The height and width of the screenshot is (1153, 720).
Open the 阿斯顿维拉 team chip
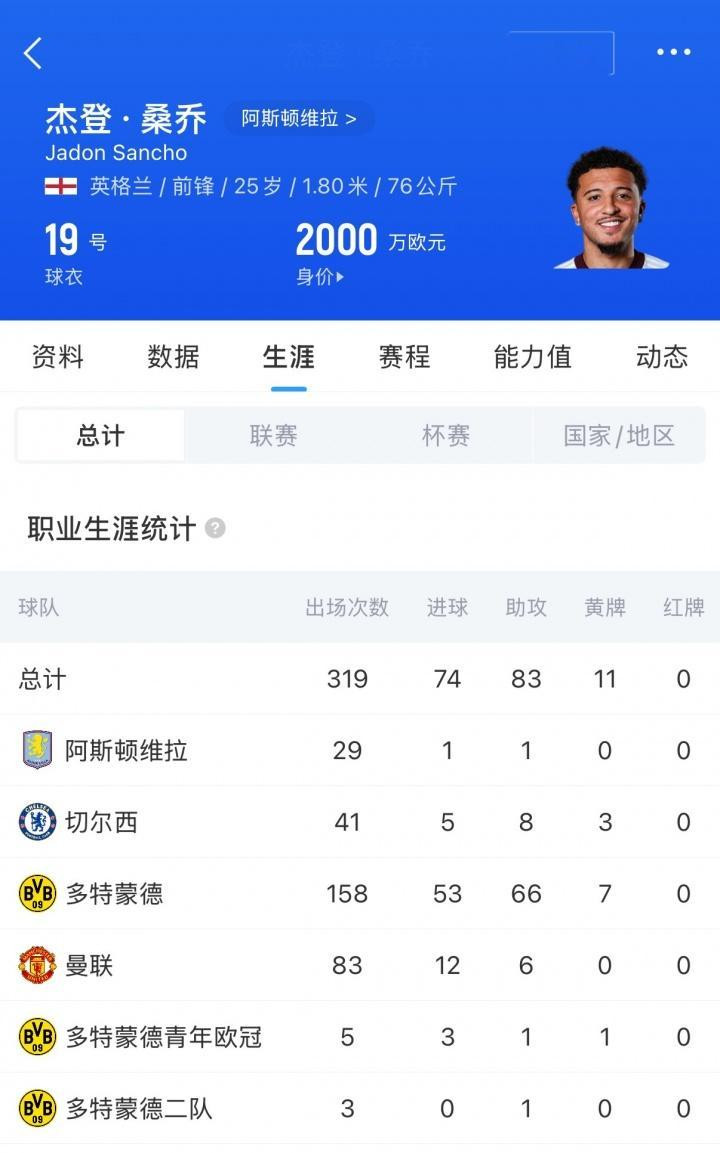(x=299, y=118)
